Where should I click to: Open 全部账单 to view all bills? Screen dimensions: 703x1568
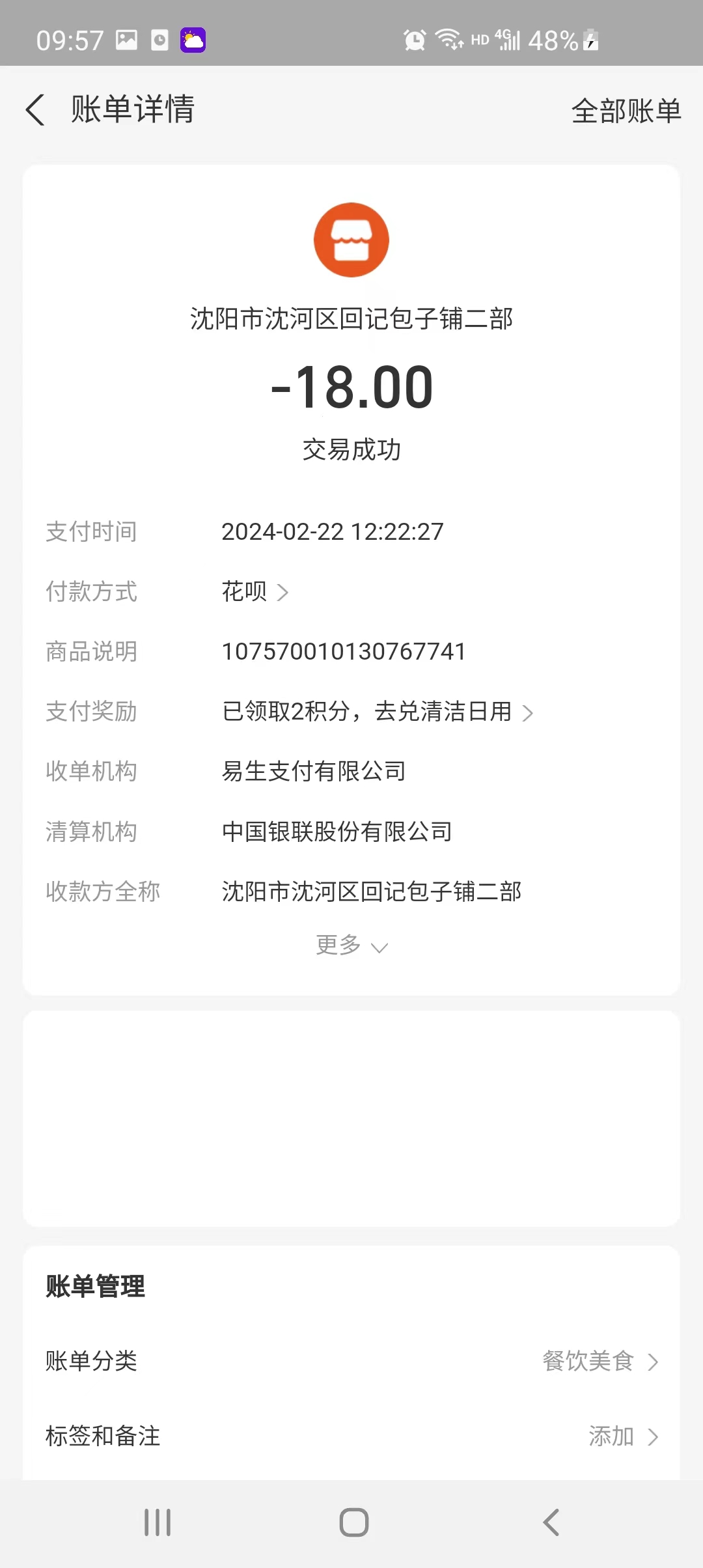pyautogui.click(x=626, y=111)
